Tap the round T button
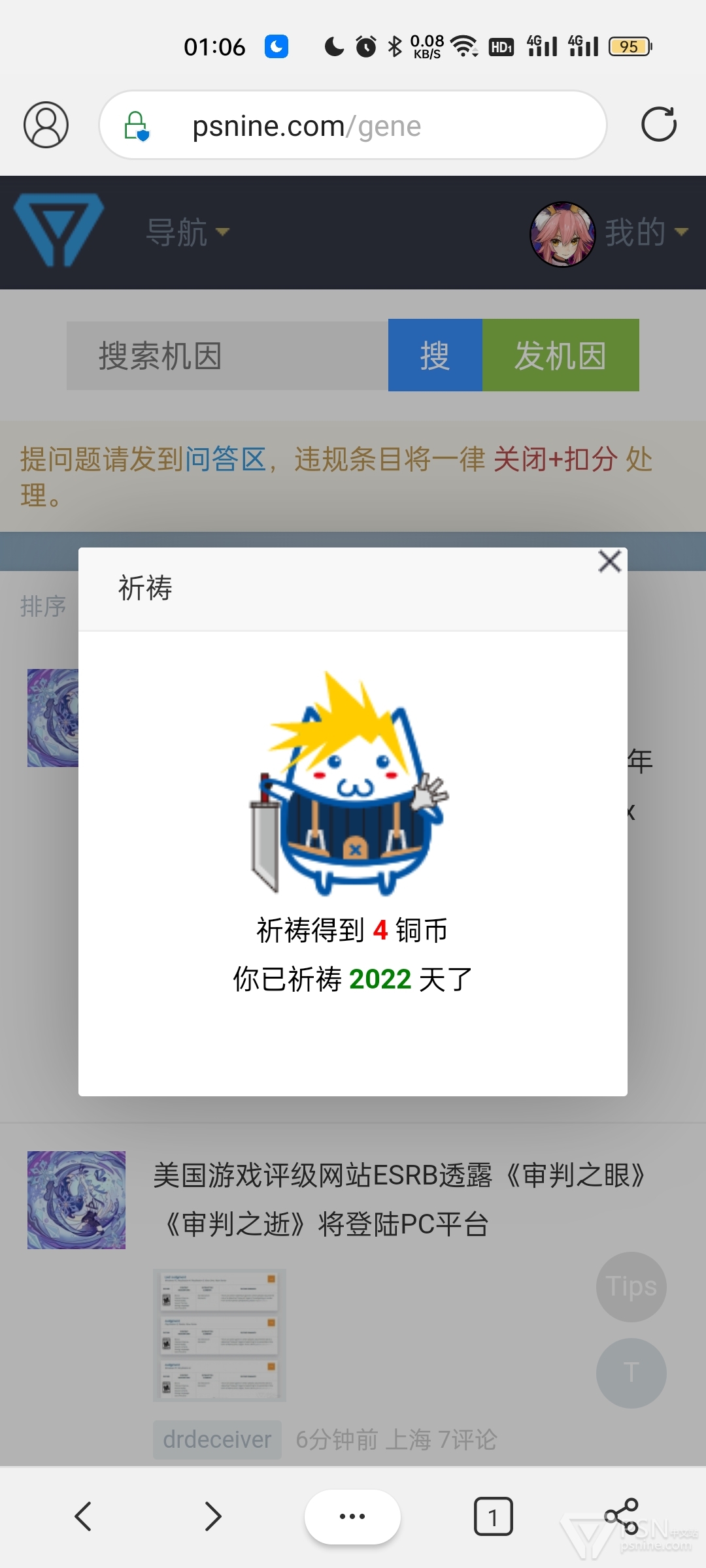The width and height of the screenshot is (706, 1568). click(631, 1373)
